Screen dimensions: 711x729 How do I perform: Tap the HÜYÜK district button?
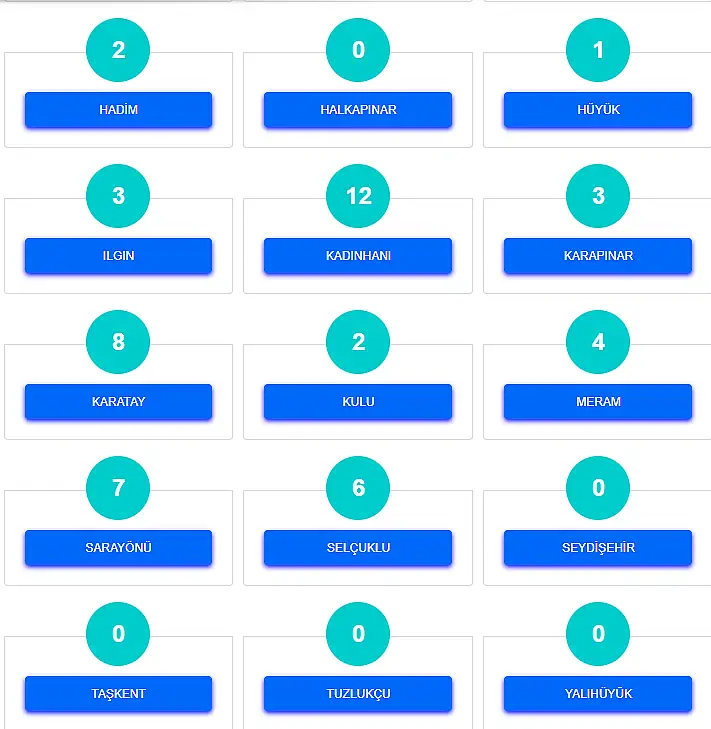[x=598, y=110]
